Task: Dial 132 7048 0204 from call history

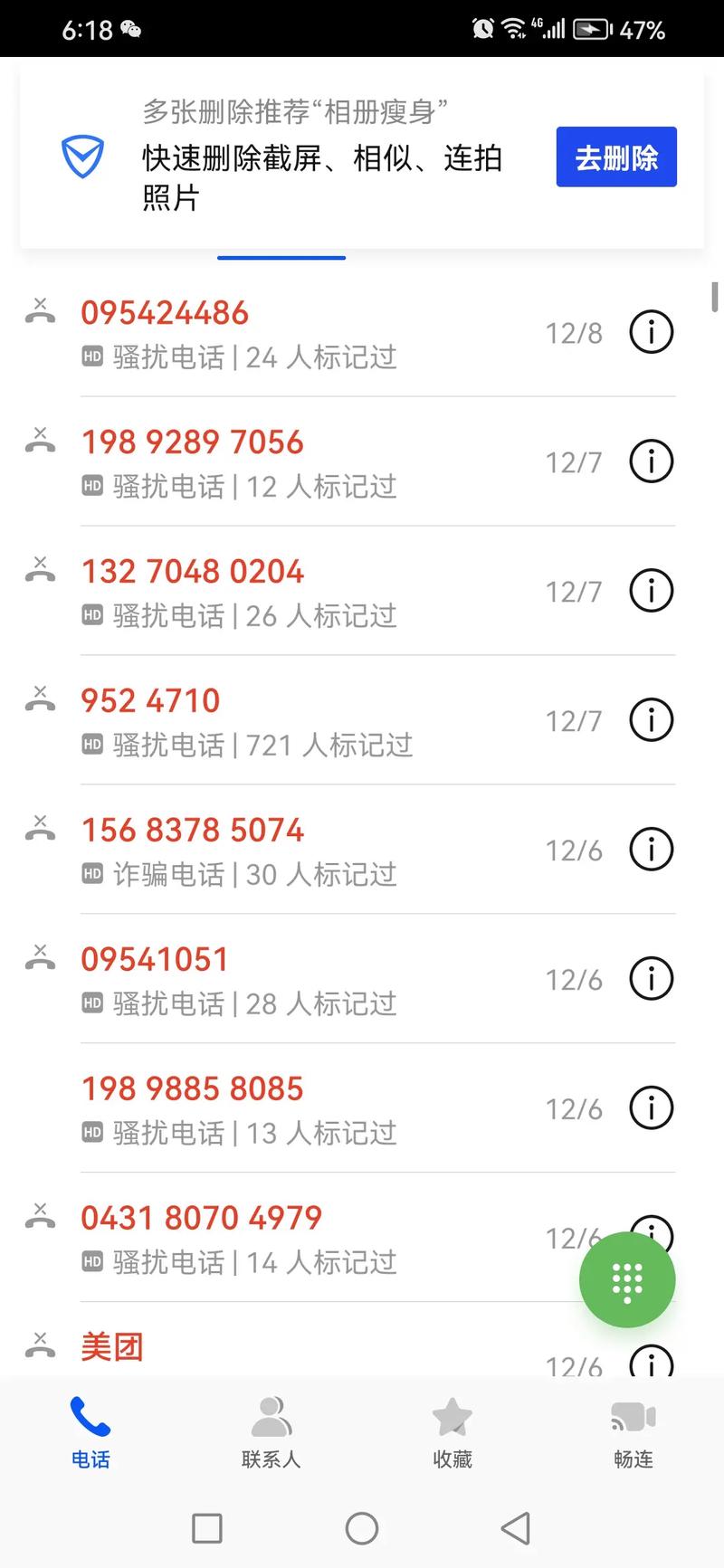Action: 271,591
